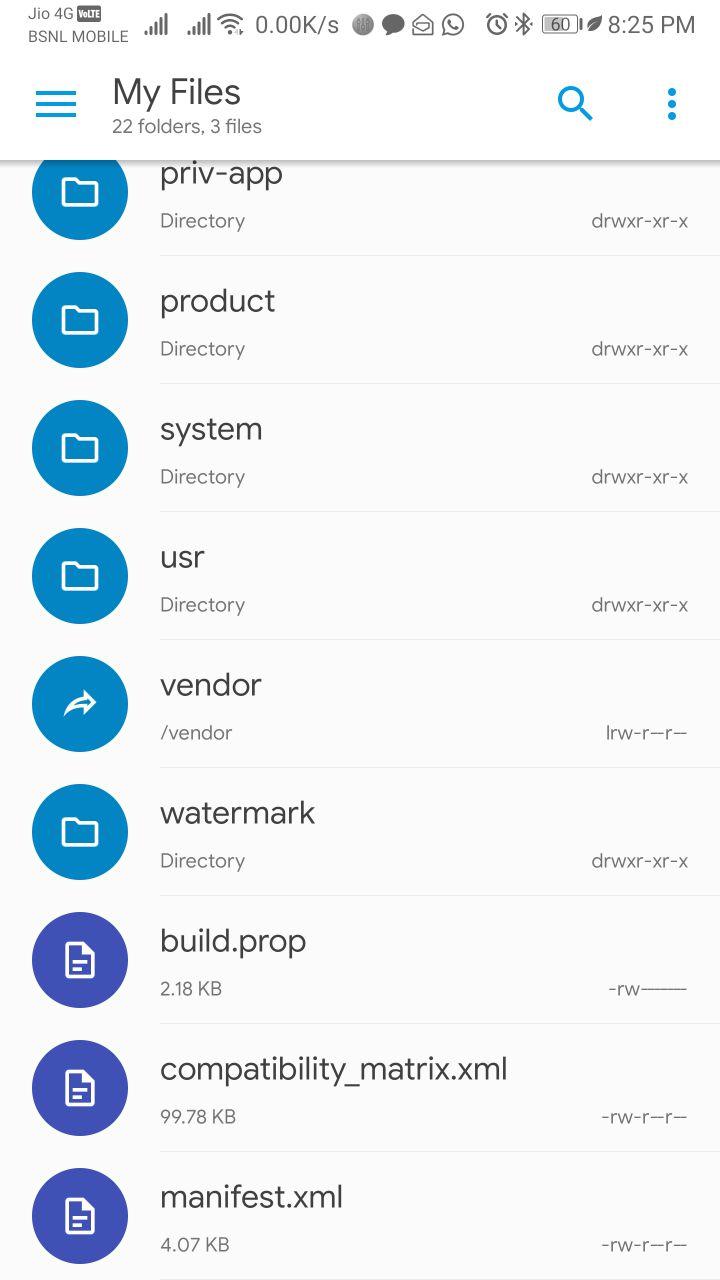This screenshot has width=720, height=1280.
Task: Tap the vendor entry showing /vendor path
Action: click(x=196, y=733)
